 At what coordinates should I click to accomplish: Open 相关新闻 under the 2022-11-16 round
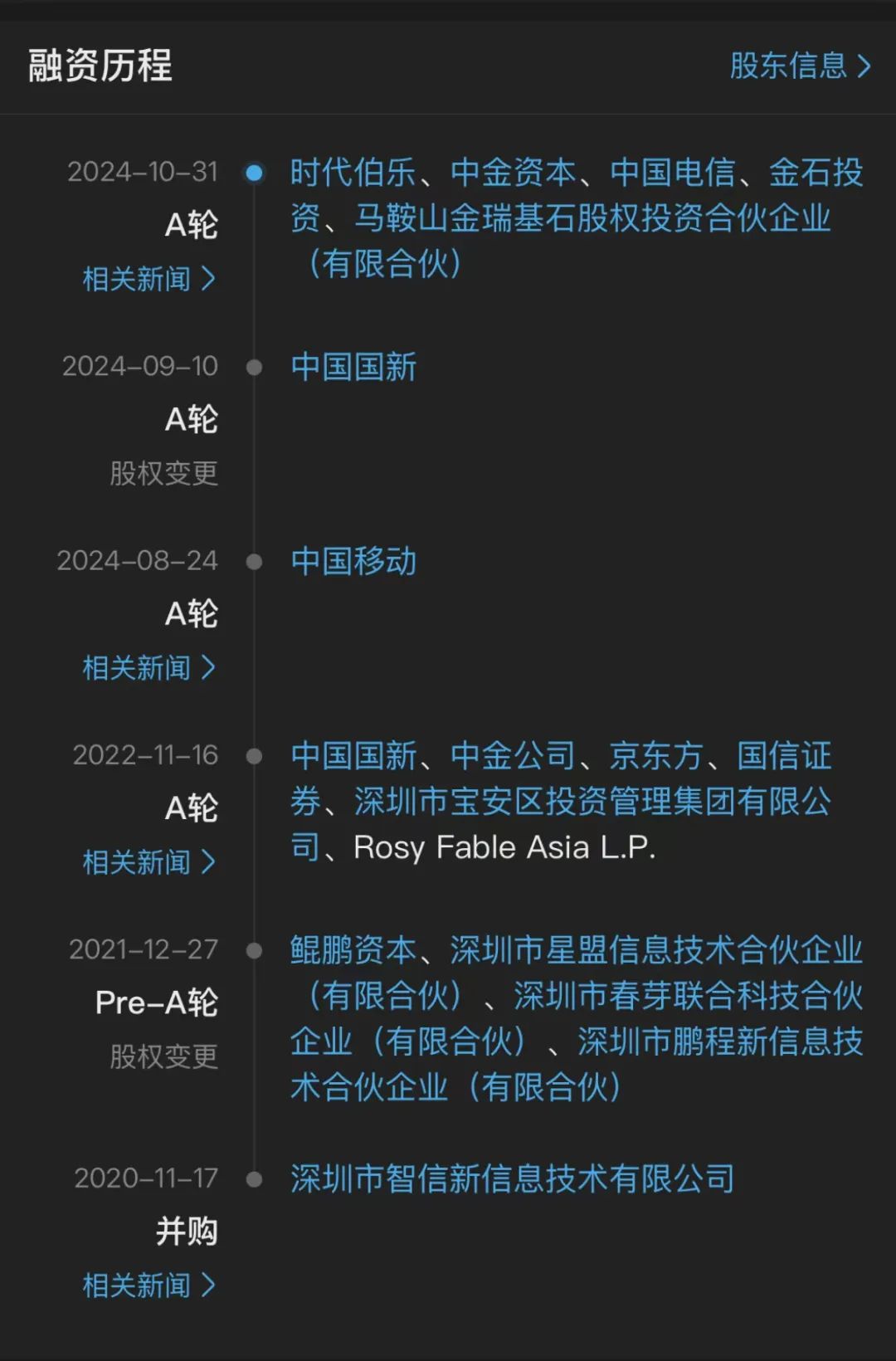pyautogui.click(x=149, y=862)
